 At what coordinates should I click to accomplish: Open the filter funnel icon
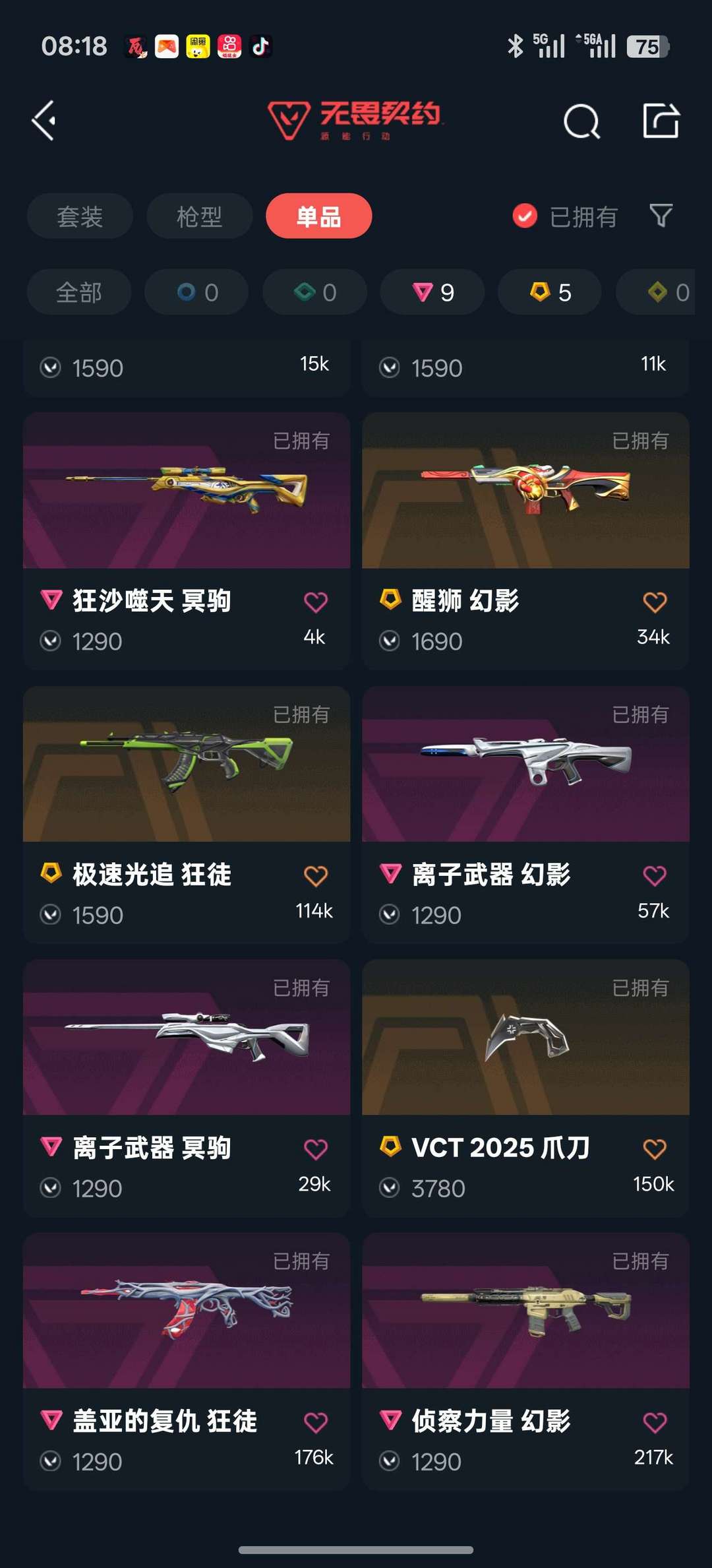click(661, 216)
